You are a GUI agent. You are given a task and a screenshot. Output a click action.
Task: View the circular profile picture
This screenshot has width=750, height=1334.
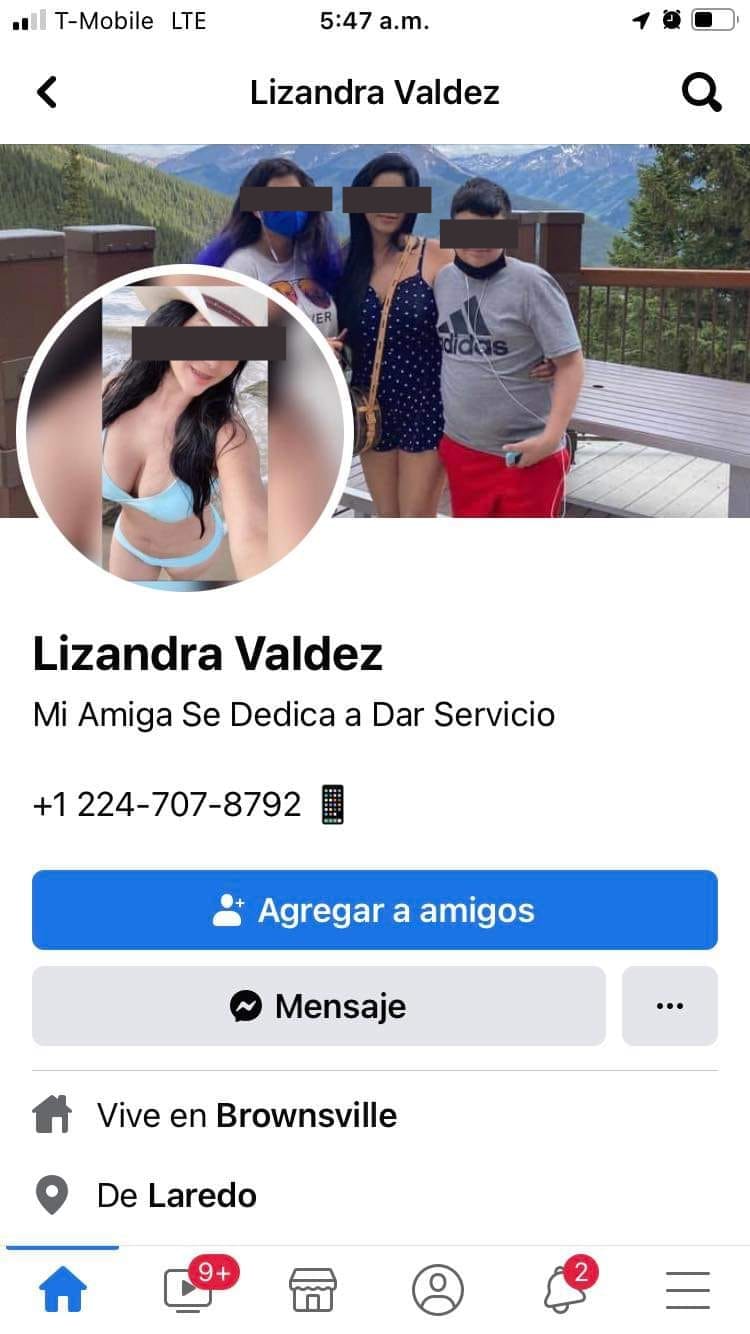click(185, 430)
